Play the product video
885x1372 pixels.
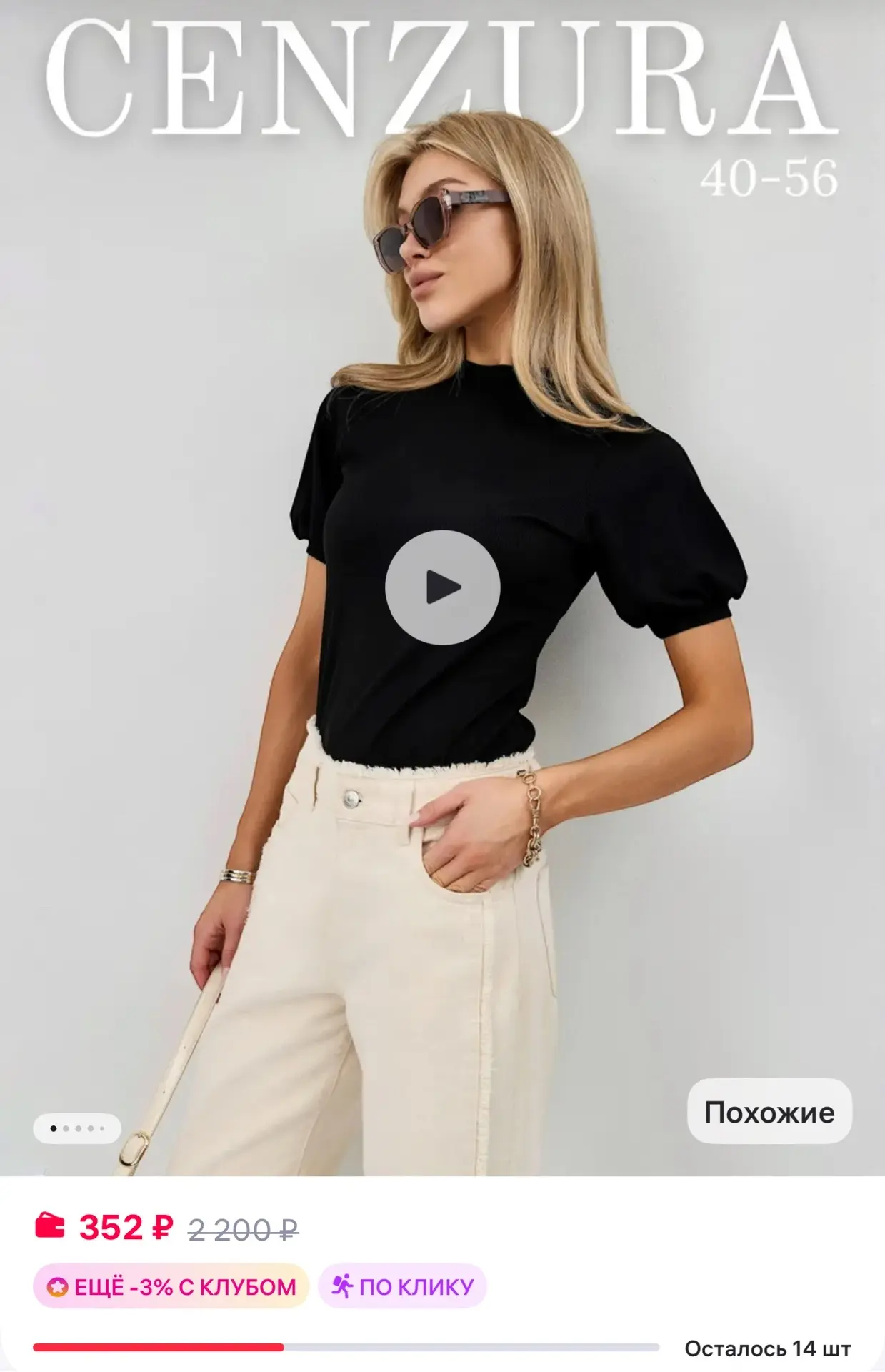[x=442, y=587]
